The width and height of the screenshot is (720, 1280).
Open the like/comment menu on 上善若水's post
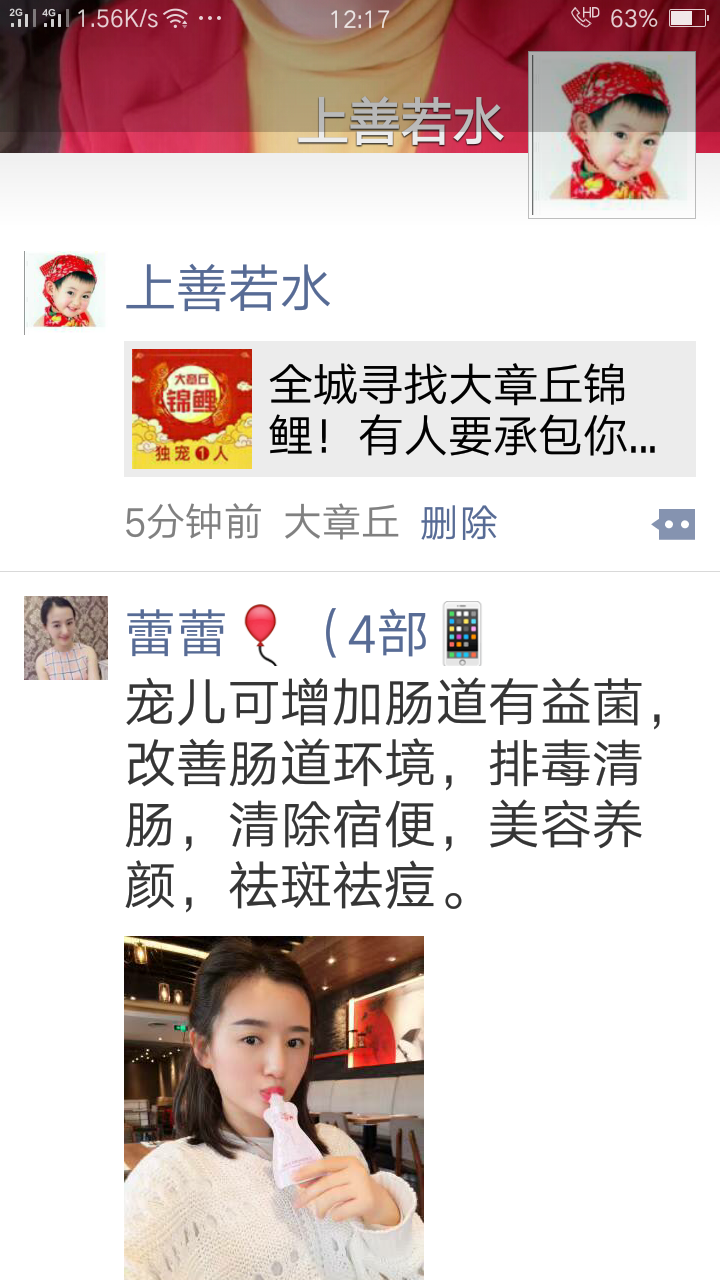[x=673, y=523]
